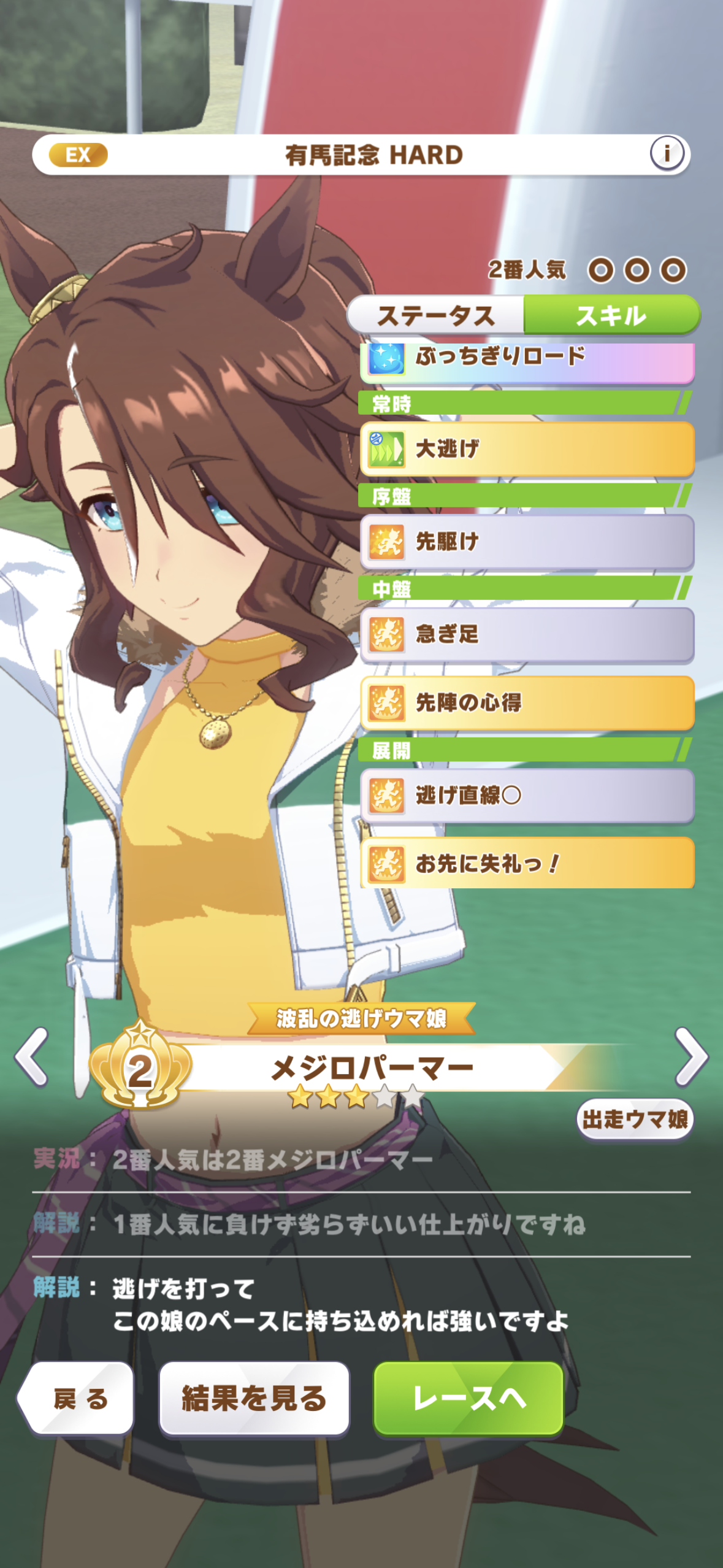Open the 先陣の心得 skill
This screenshot has height=1568, width=723.
527,703
